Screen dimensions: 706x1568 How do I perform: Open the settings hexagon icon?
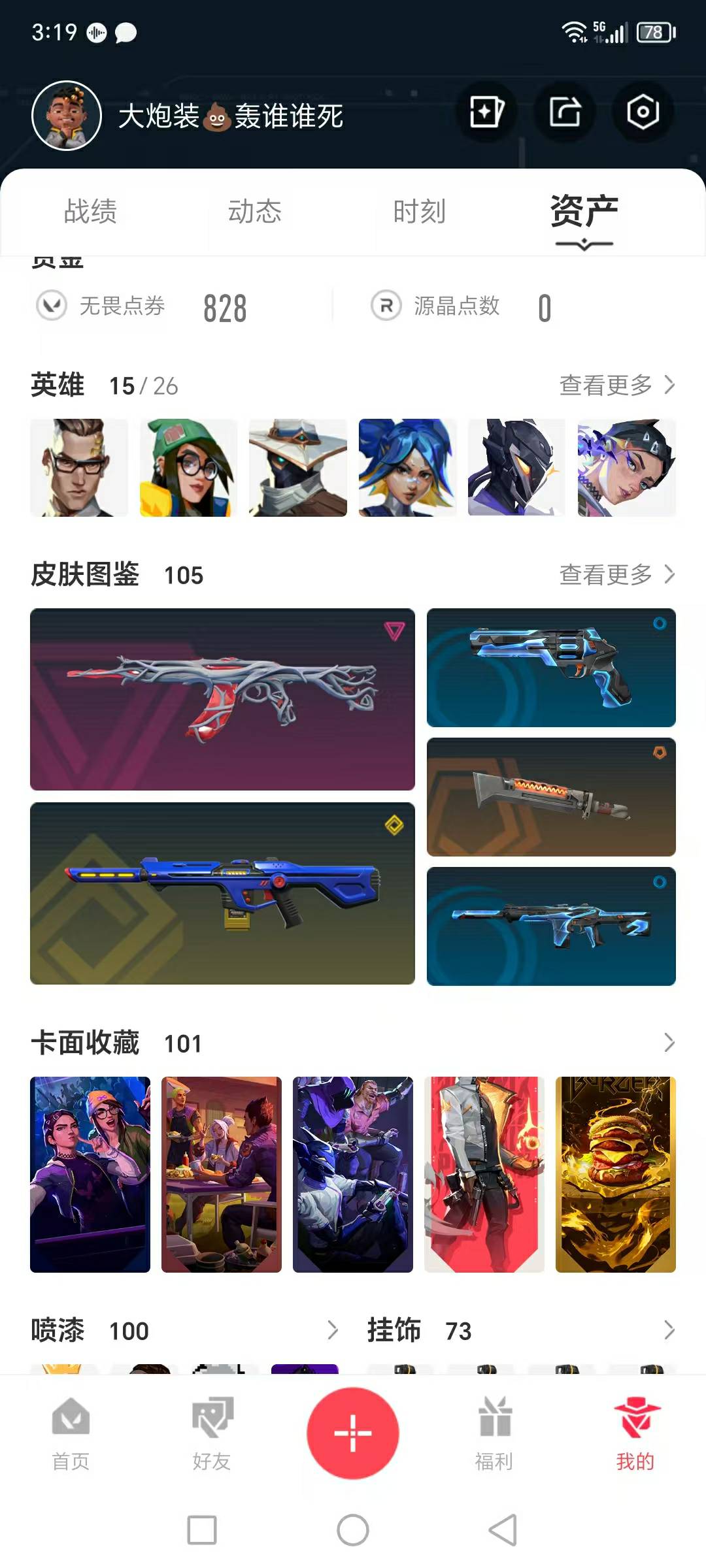tap(643, 112)
